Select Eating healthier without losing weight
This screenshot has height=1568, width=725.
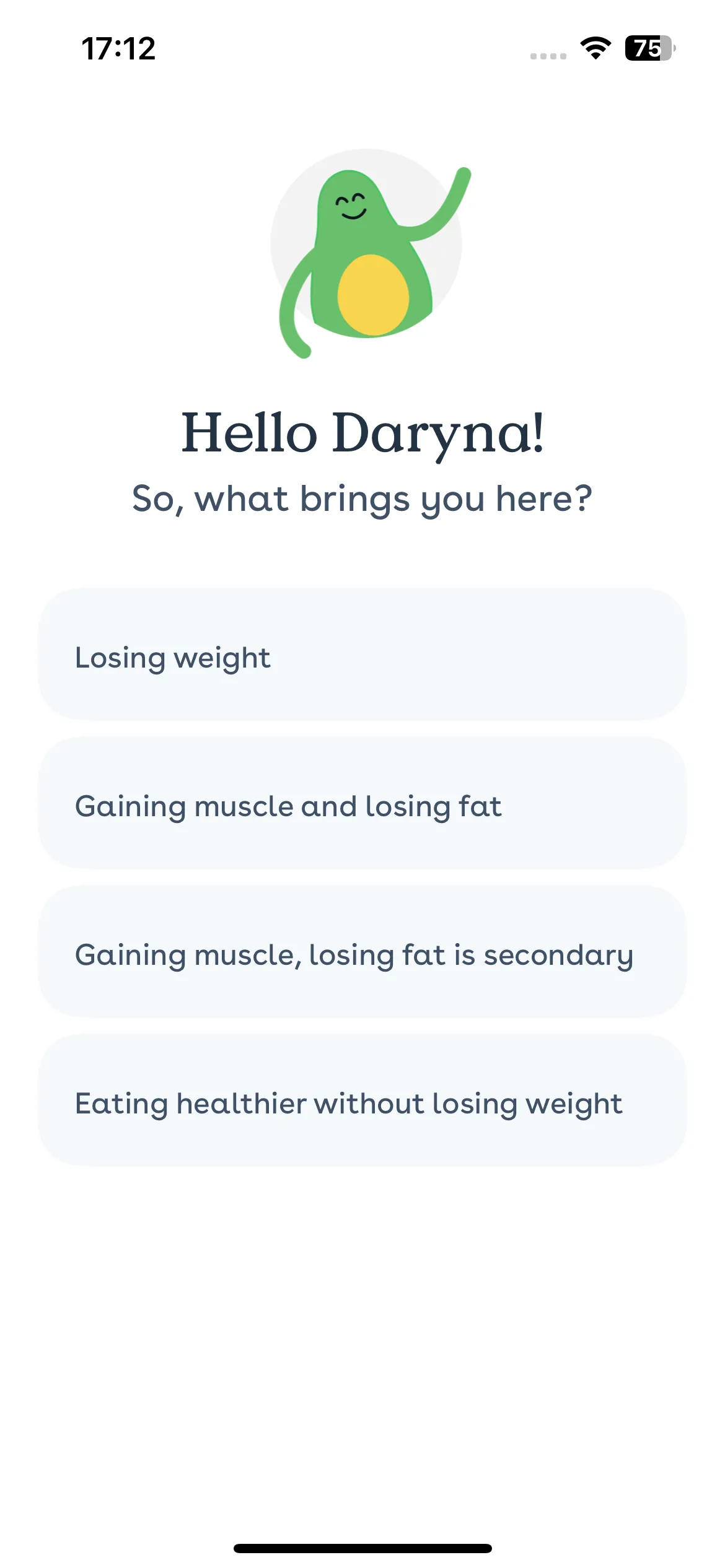pyautogui.click(x=362, y=1101)
